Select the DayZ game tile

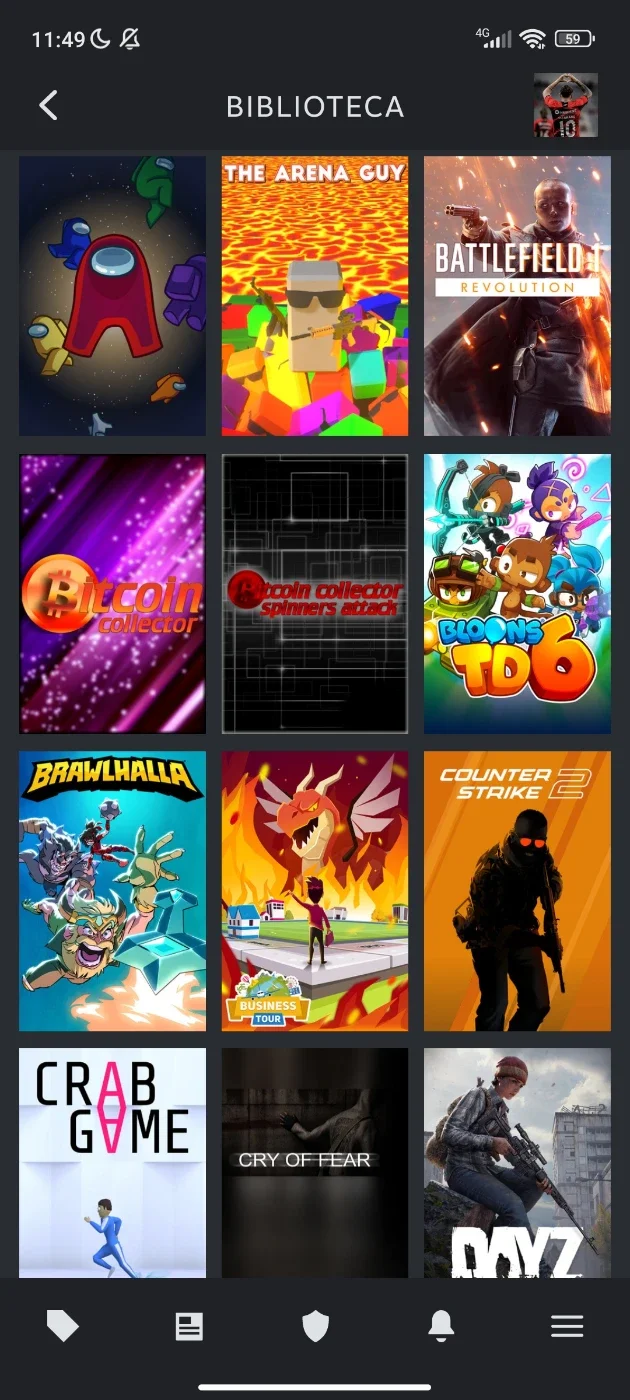[517, 1163]
